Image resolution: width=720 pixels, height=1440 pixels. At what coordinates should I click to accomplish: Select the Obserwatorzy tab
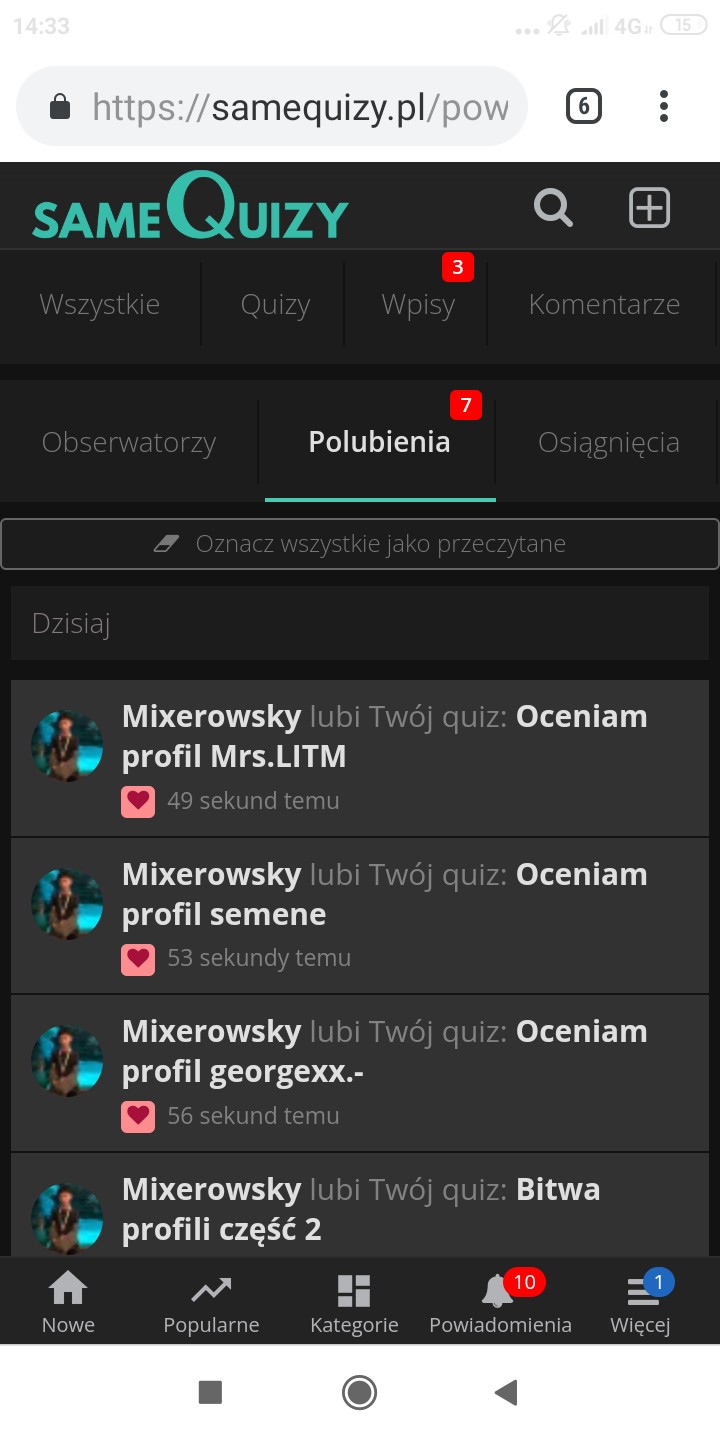tap(129, 442)
